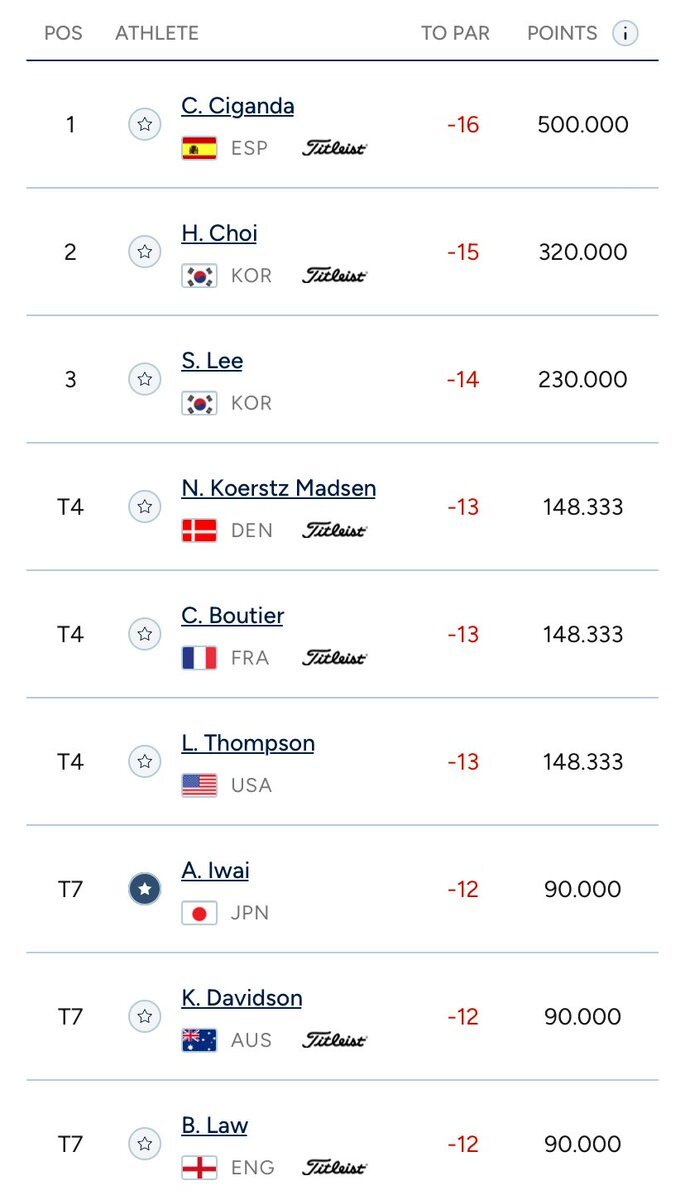Favorite H. Choi with the star
685x1200 pixels.
pos(145,252)
